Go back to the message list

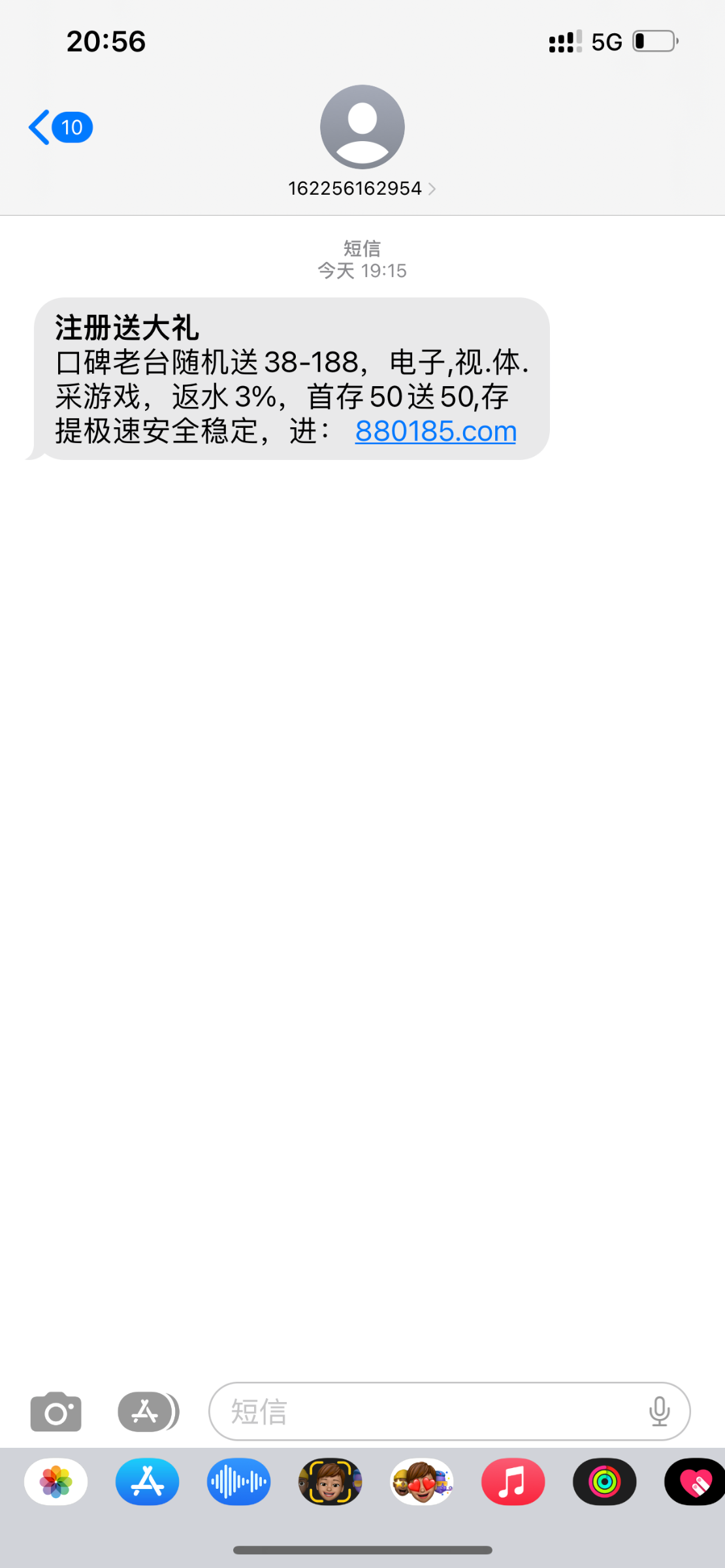point(59,127)
